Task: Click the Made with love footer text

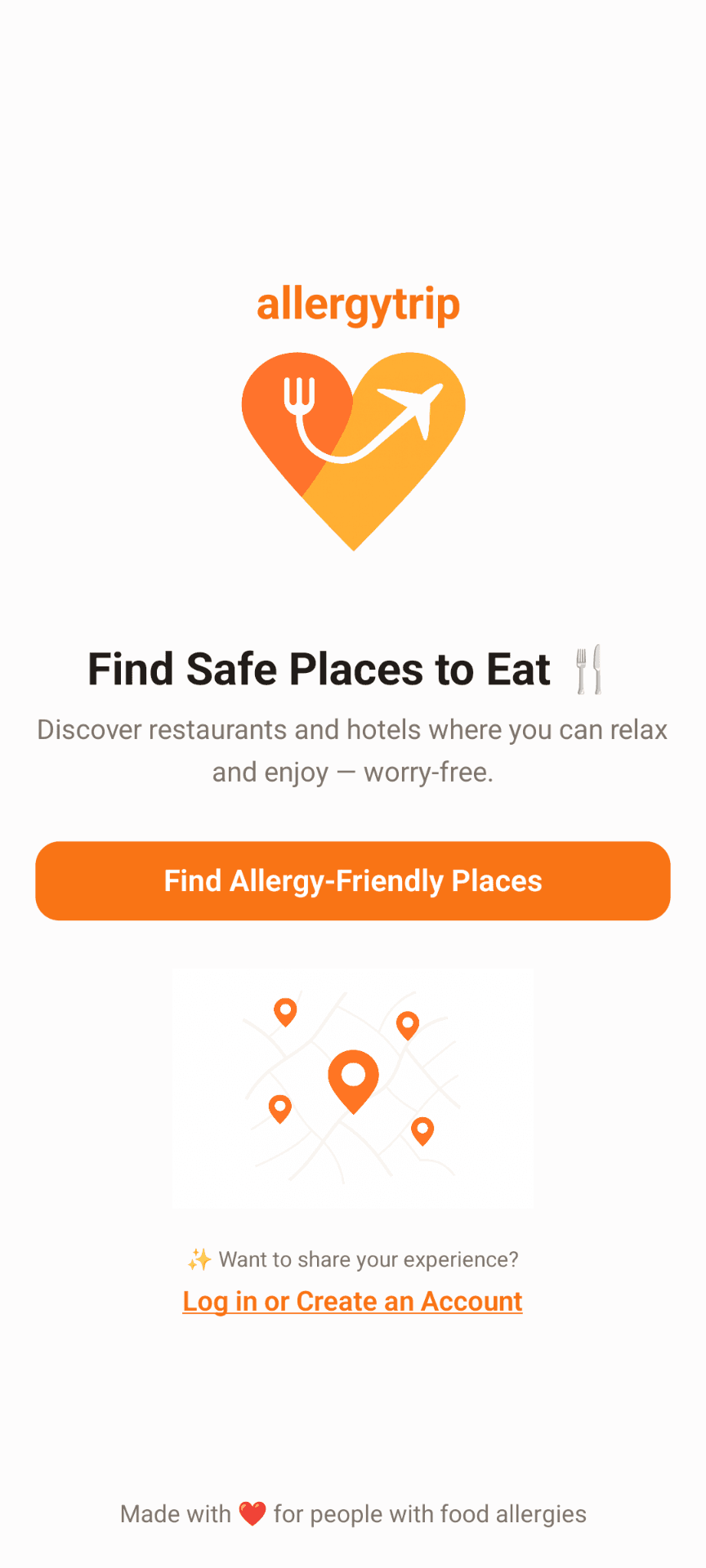Action: pos(353,1513)
